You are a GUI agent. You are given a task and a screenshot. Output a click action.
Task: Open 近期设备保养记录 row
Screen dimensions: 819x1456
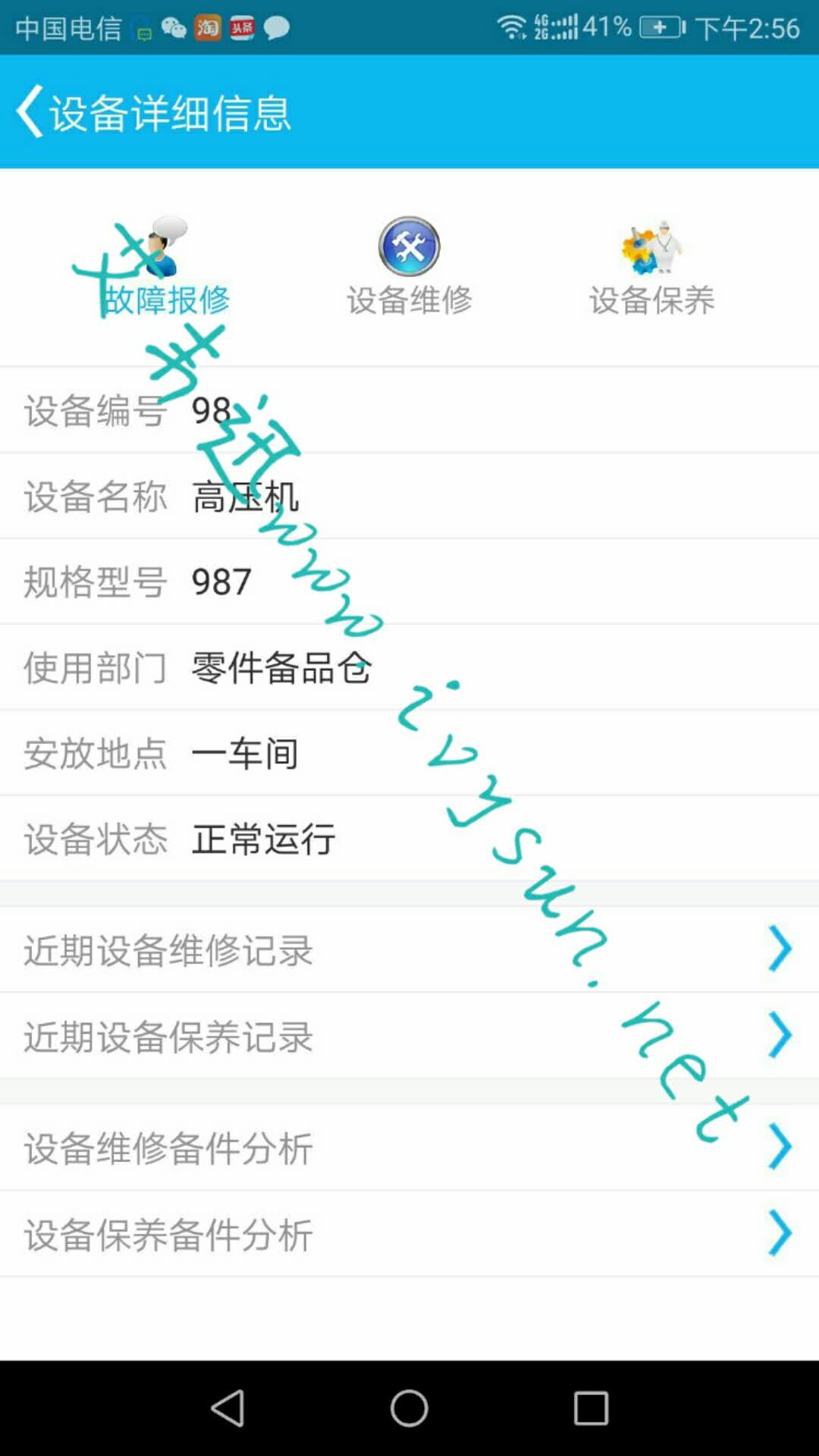pyautogui.click(x=409, y=1036)
